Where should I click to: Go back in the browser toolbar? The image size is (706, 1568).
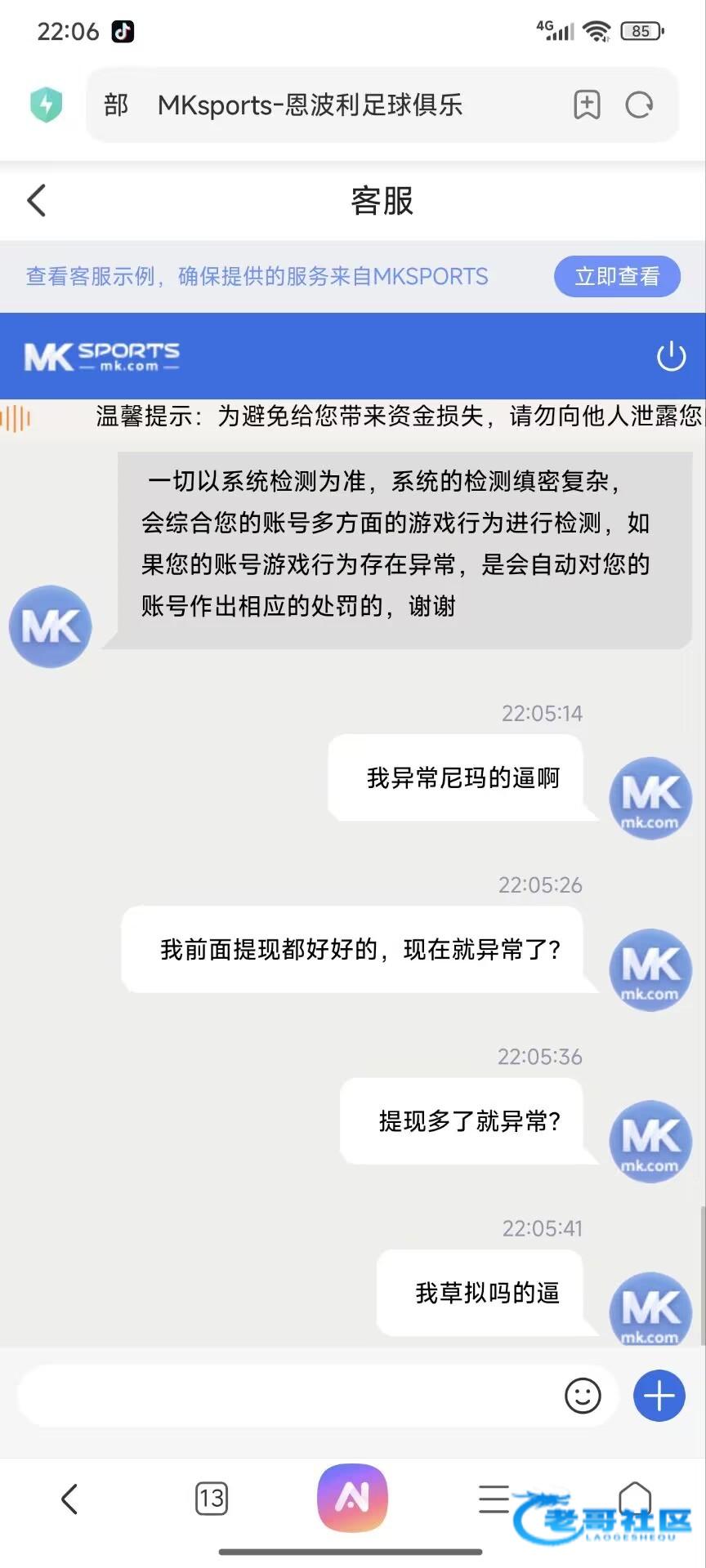click(x=69, y=1499)
